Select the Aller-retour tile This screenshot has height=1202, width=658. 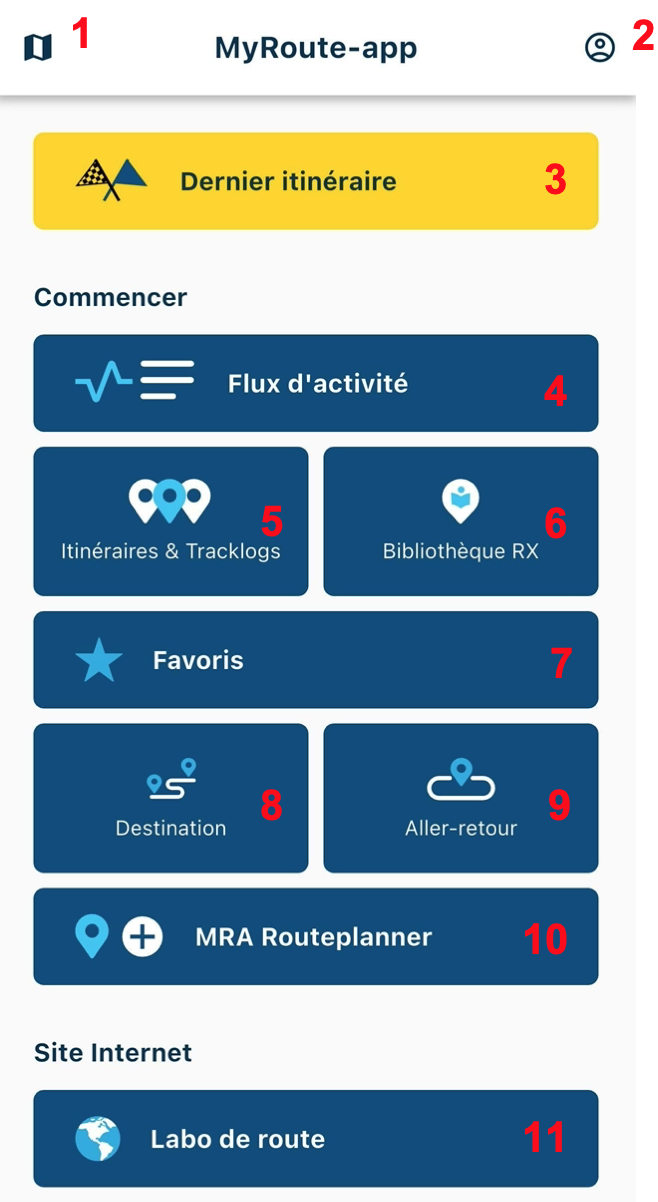click(461, 798)
